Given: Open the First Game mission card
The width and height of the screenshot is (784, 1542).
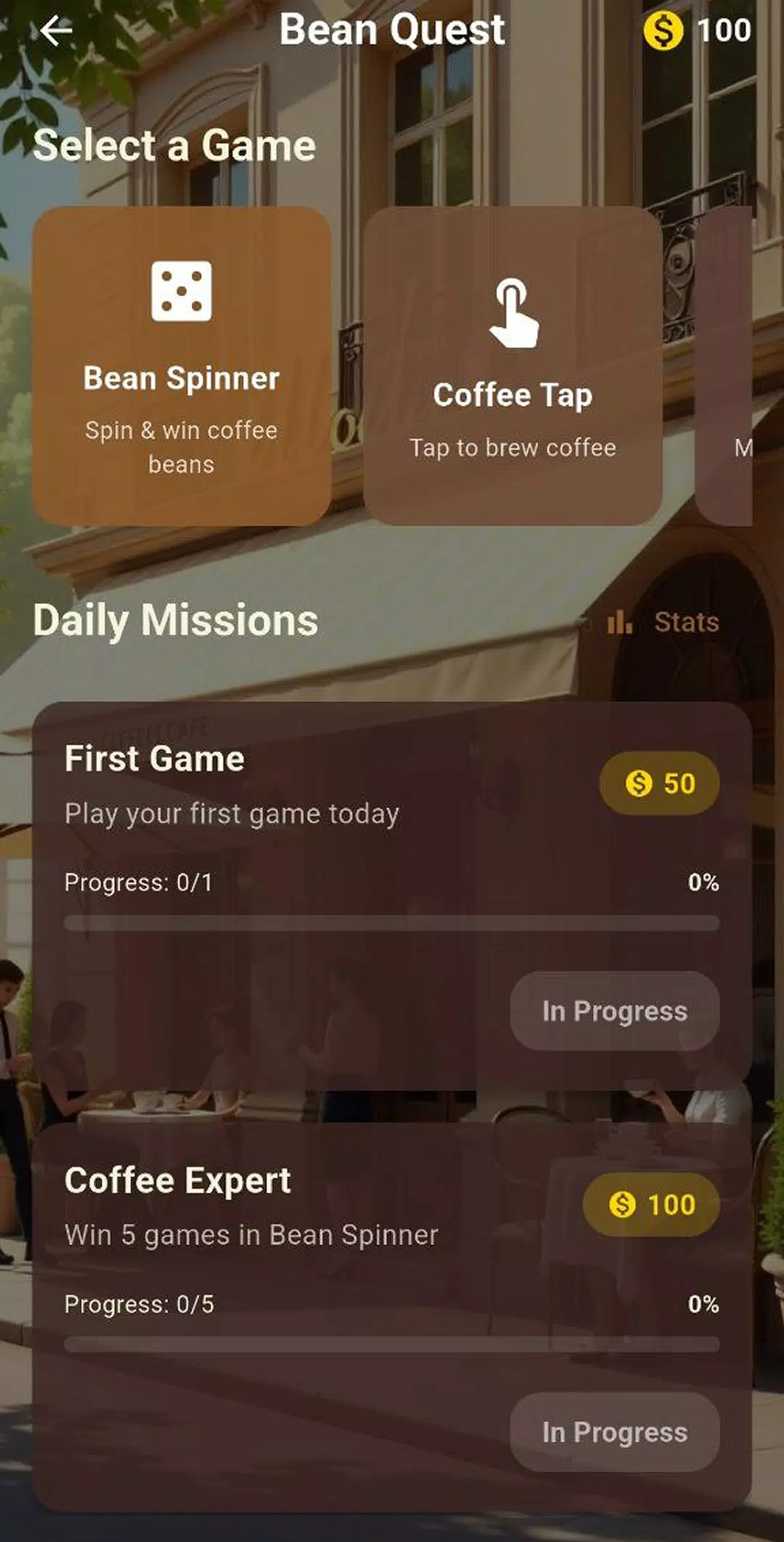Looking at the screenshot, I should [392, 896].
